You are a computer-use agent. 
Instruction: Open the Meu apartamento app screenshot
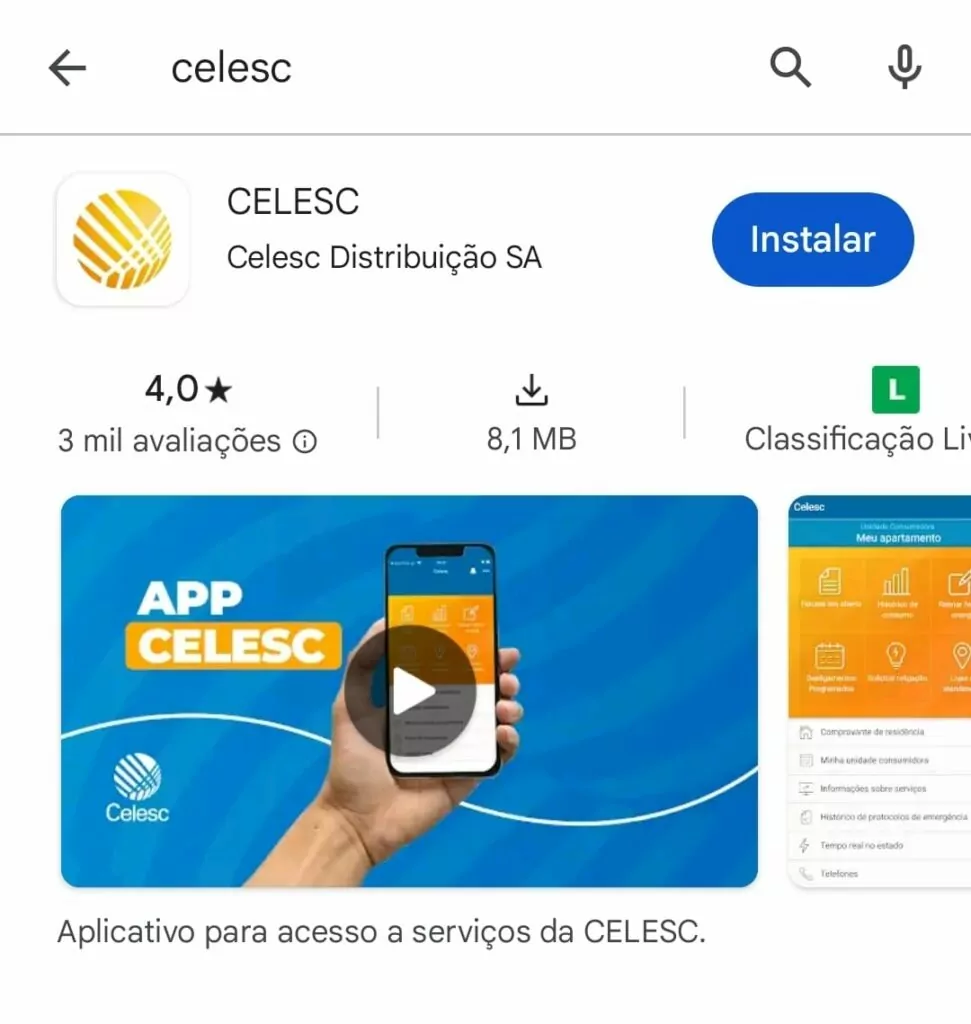coord(880,690)
